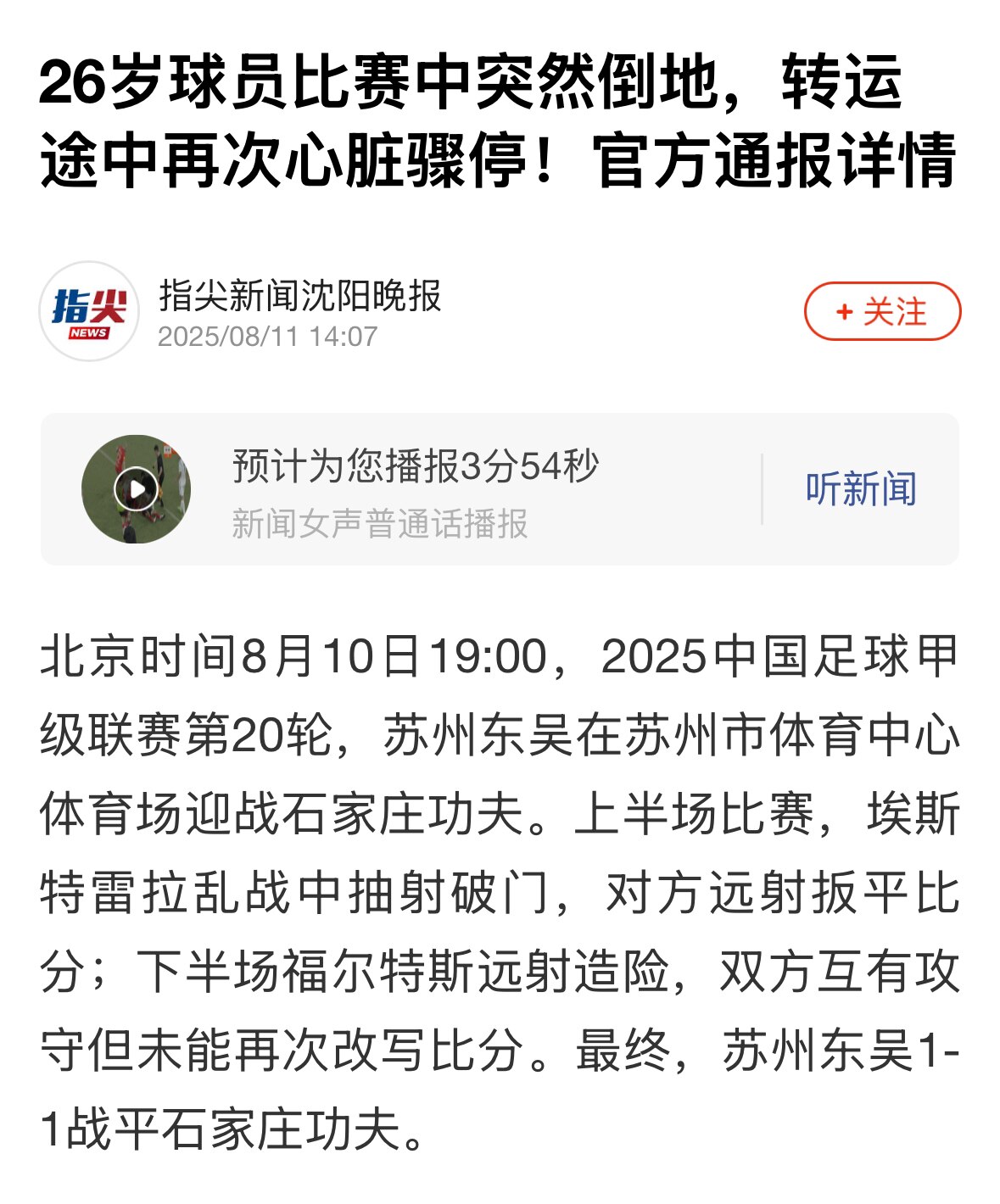Select the play icon on the video preview
1000x1204 pixels.
(138, 489)
